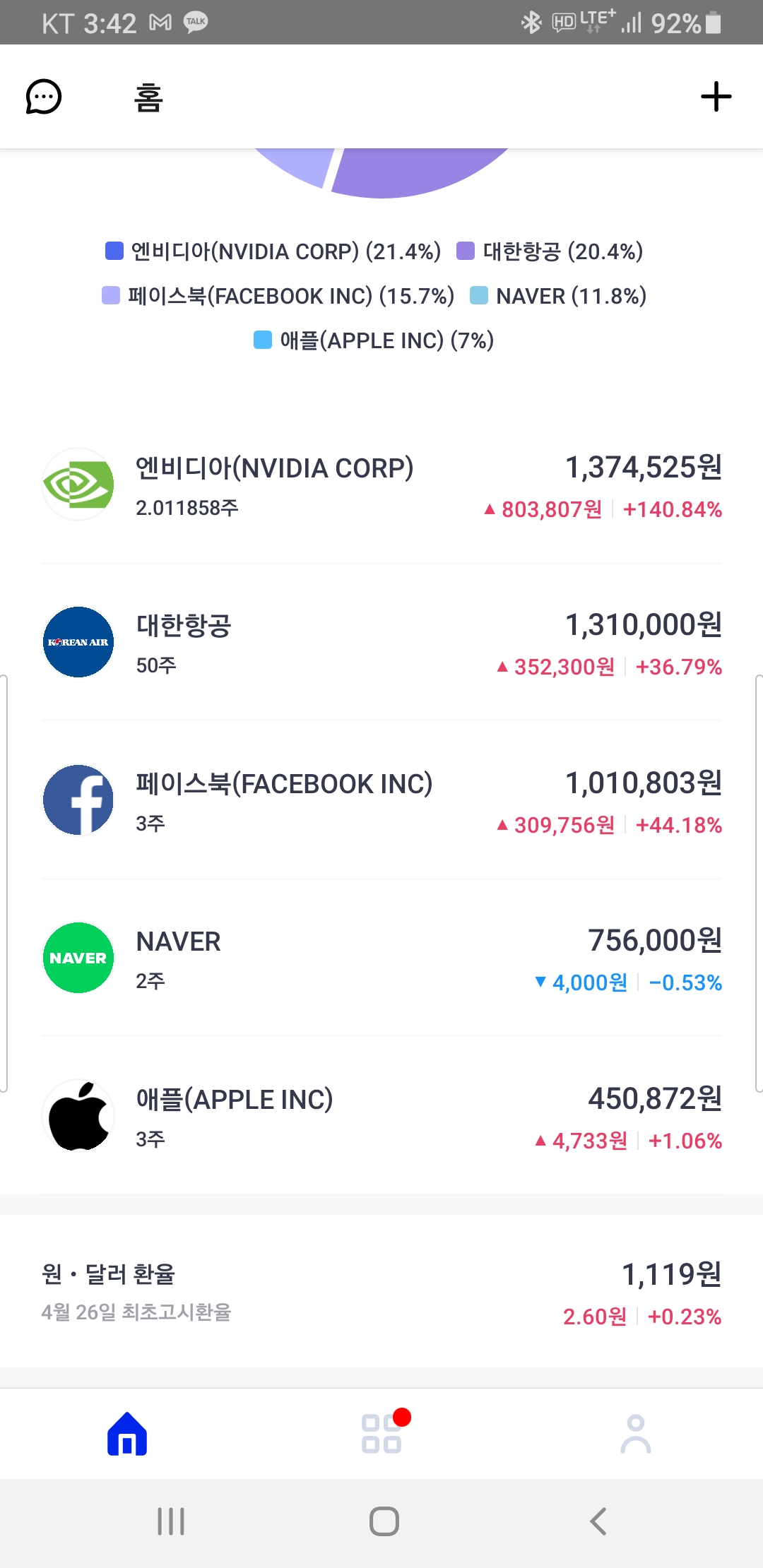763x1568 pixels.
Task: View the 원·달러 환율 exchange rate row
Action: pos(381,1292)
